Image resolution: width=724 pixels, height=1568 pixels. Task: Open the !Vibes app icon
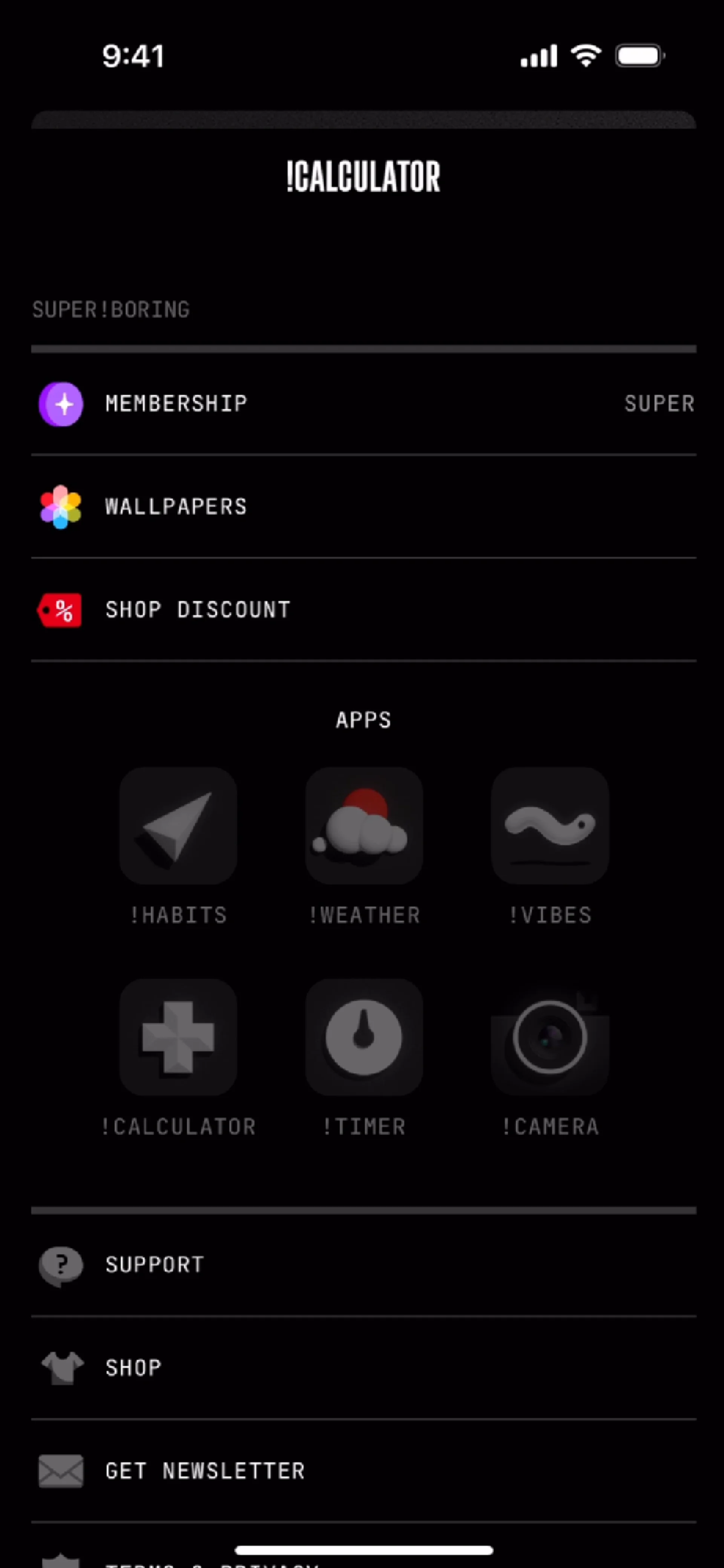tap(550, 825)
